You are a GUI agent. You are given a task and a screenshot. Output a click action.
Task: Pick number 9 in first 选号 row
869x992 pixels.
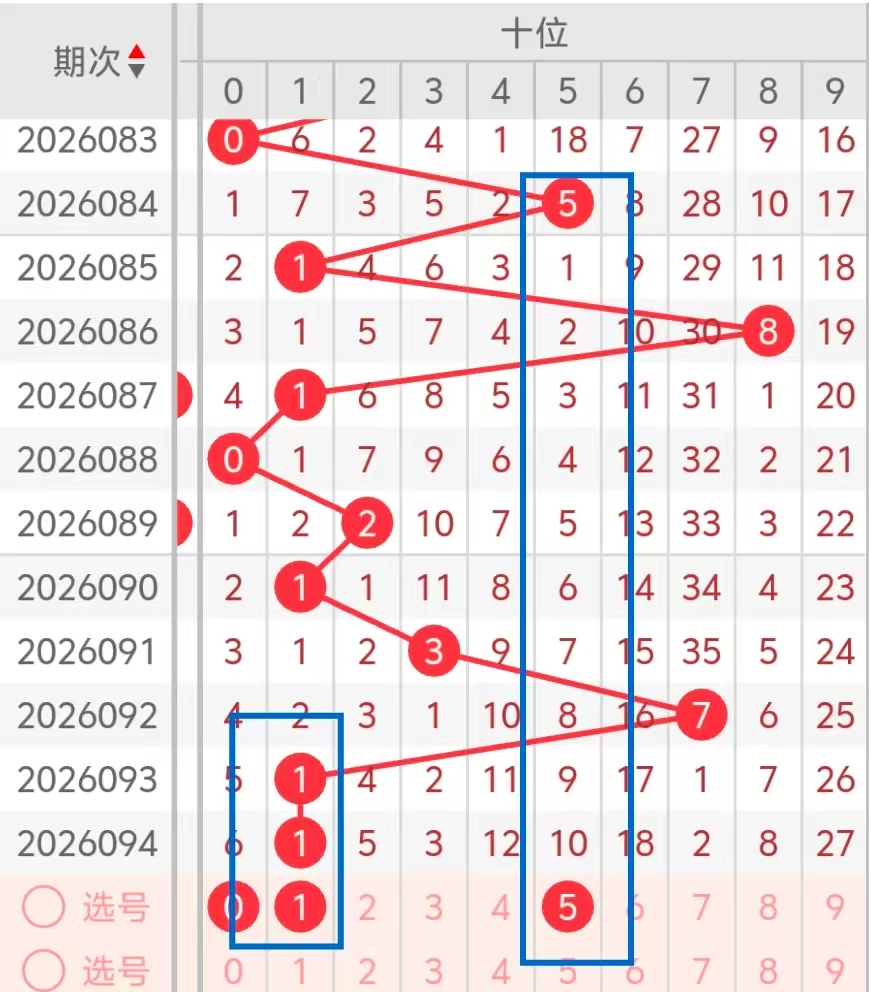tap(835, 908)
